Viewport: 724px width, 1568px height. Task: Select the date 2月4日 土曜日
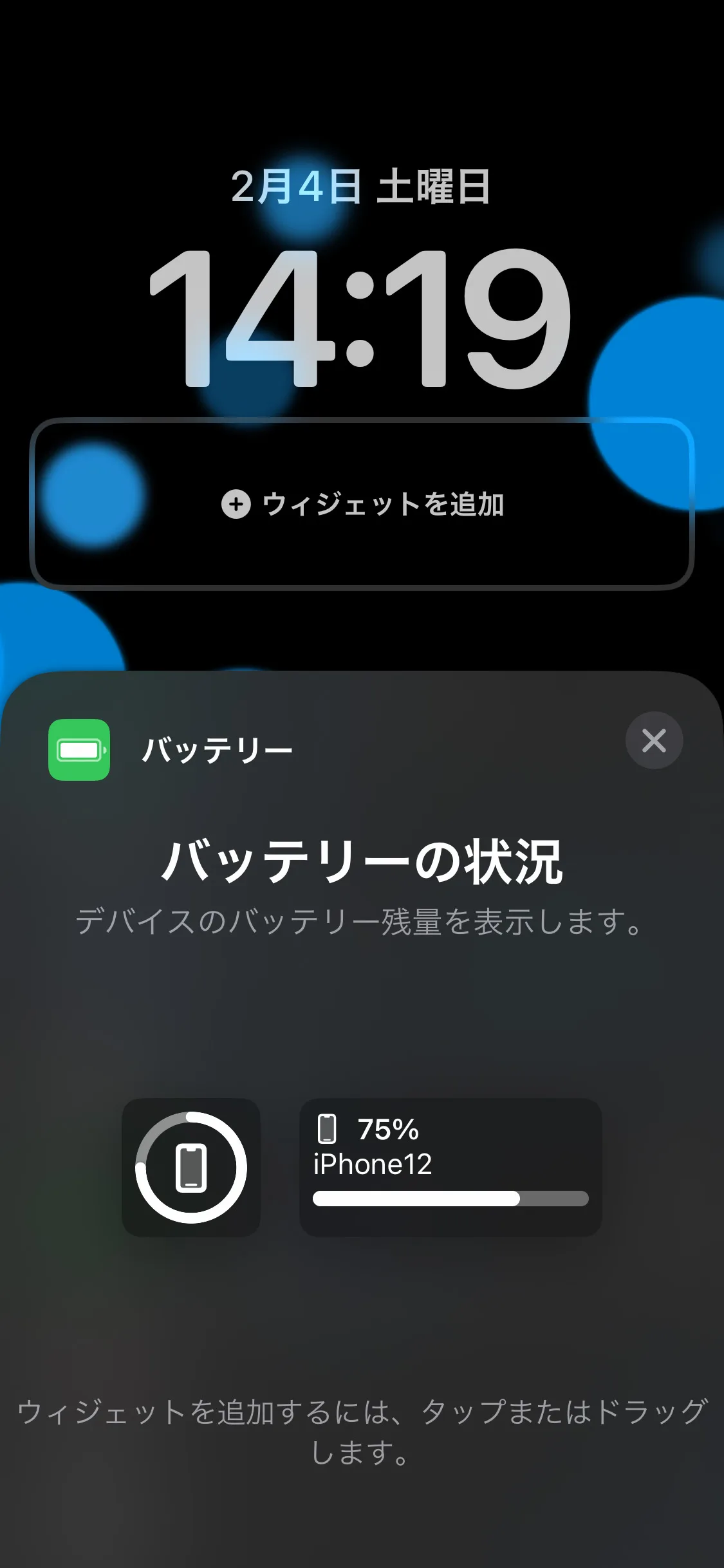click(x=362, y=187)
